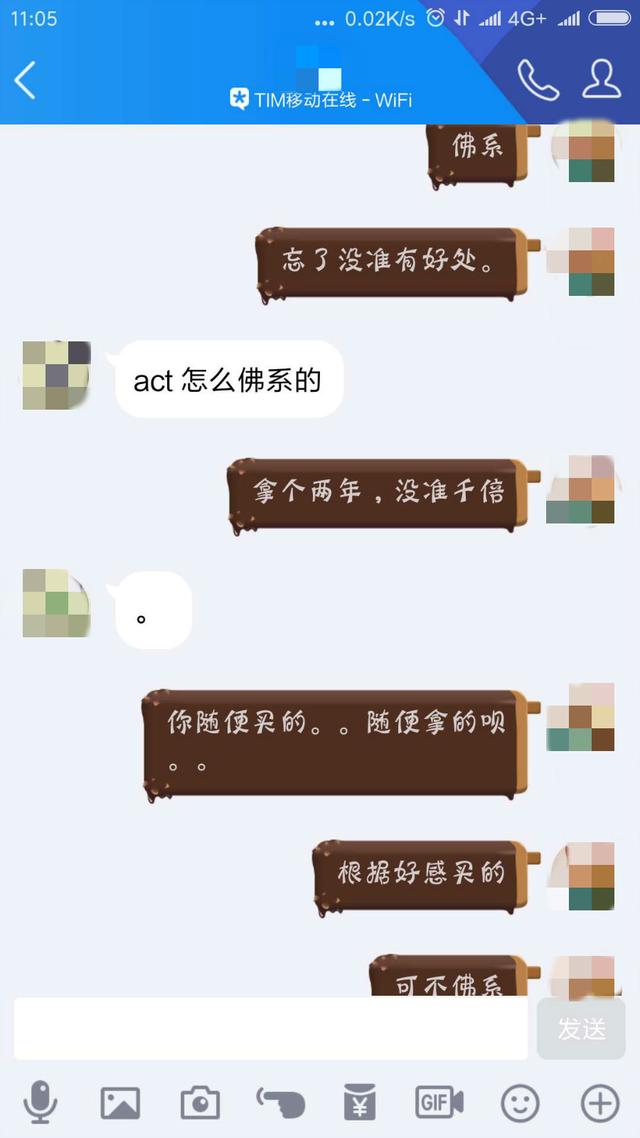Screen dimensions: 640x1138
Task: Start a voice call
Action: point(537,80)
